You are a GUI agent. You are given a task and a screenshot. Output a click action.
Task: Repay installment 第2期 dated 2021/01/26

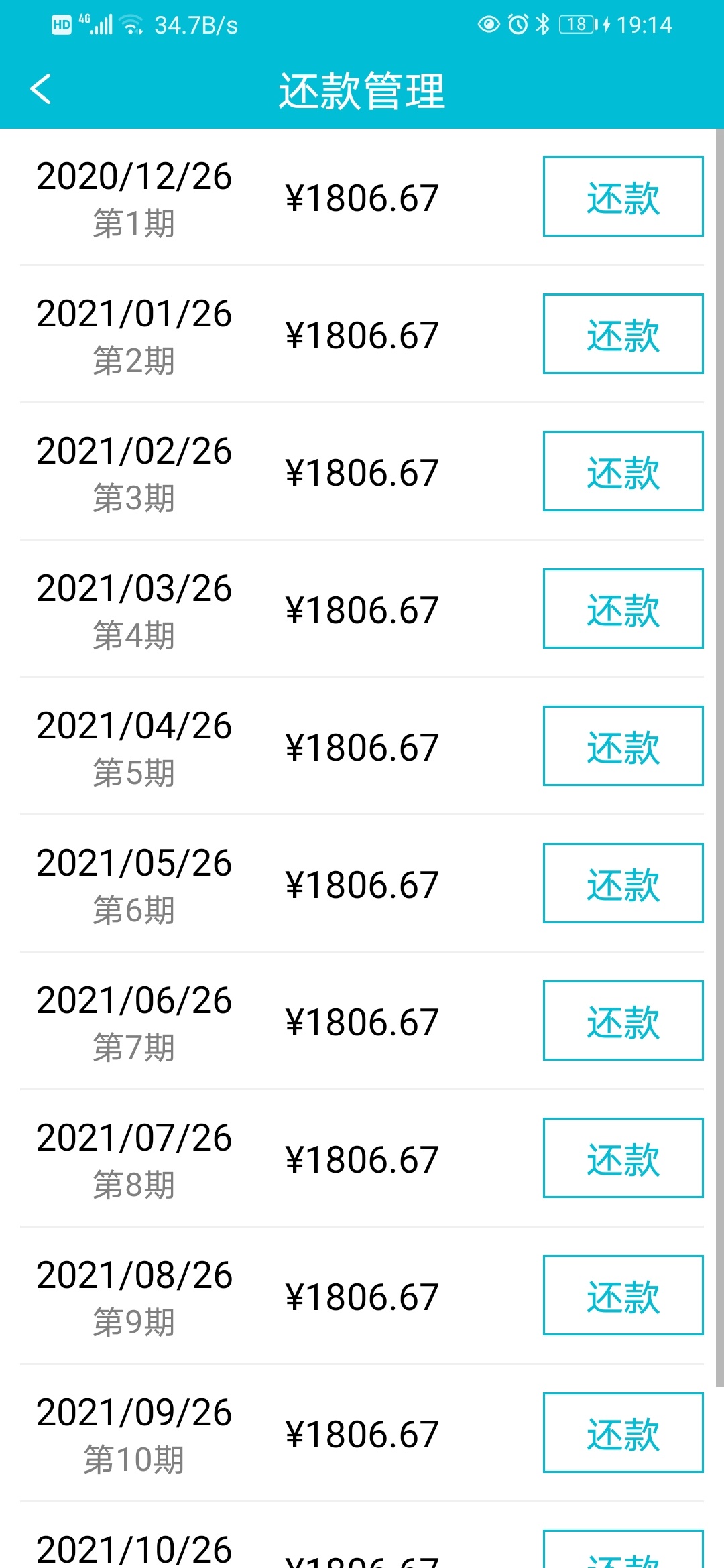623,334
